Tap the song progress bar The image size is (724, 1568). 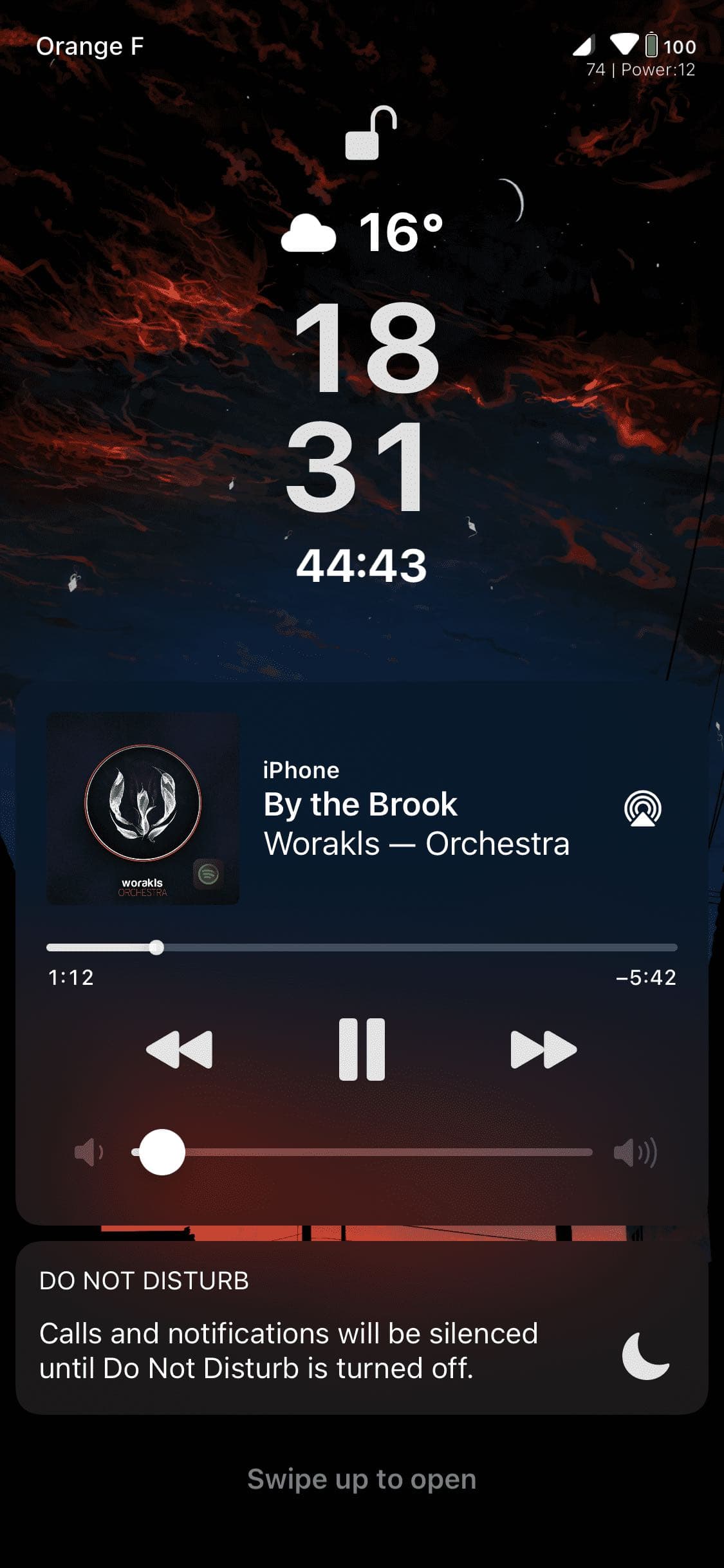[x=362, y=947]
